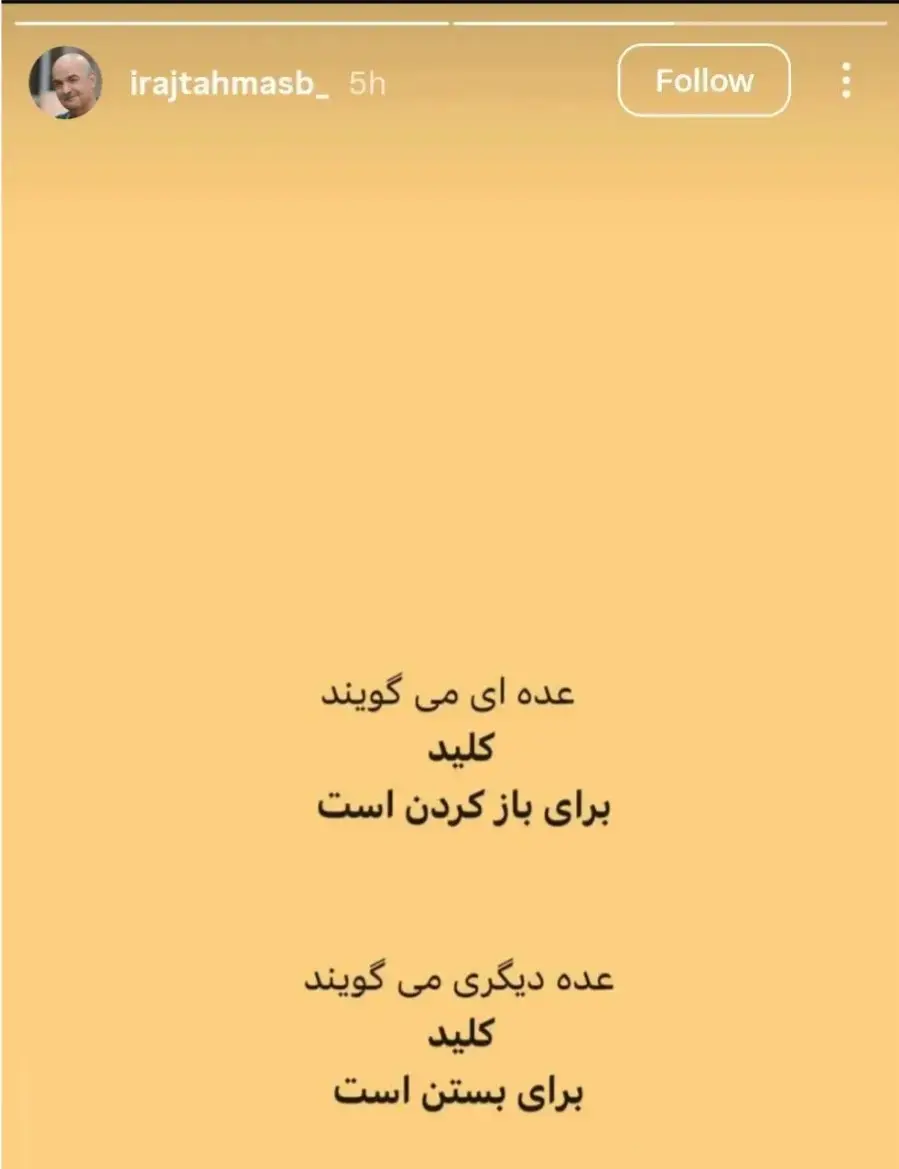The height and width of the screenshot is (1169, 899).
Task: Open the three-dot overflow menu
Action: click(x=846, y=81)
